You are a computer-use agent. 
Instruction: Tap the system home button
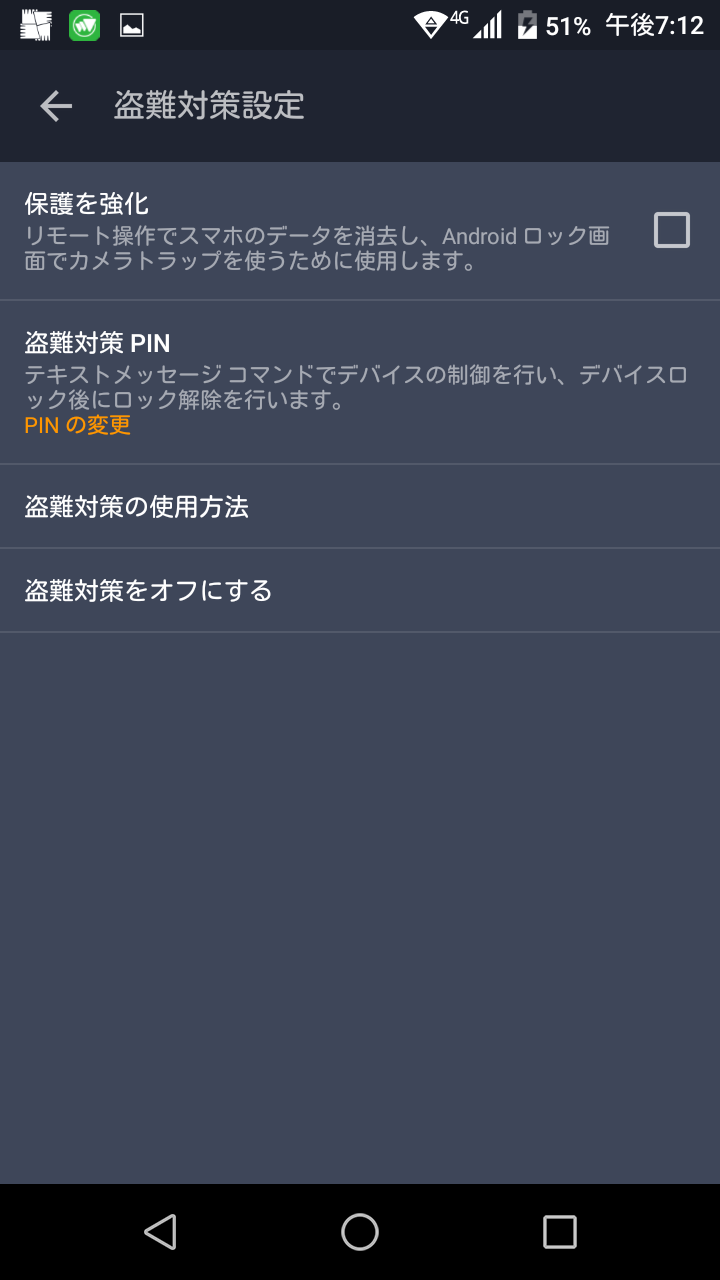coord(360,1232)
